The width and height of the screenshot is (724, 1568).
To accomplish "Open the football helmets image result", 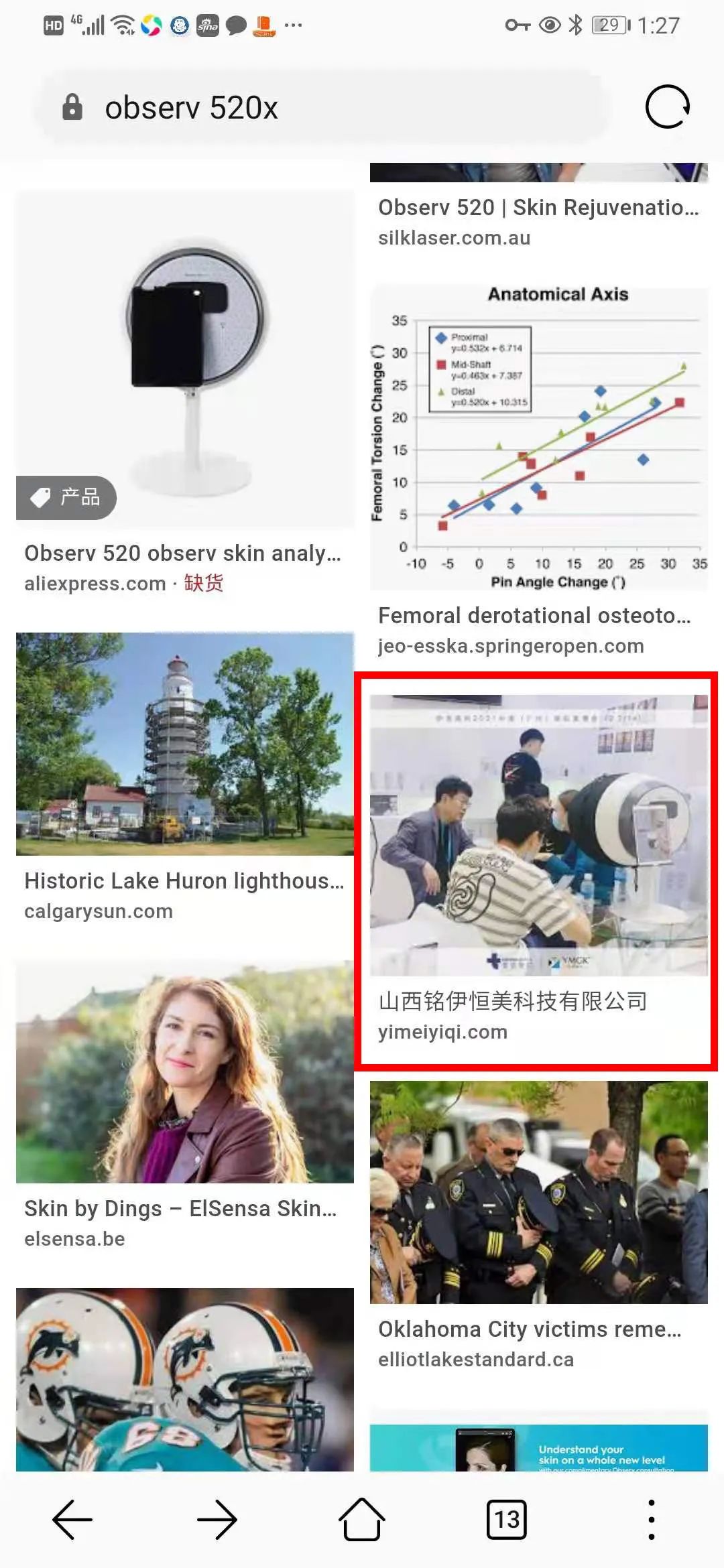I will click(x=185, y=1379).
